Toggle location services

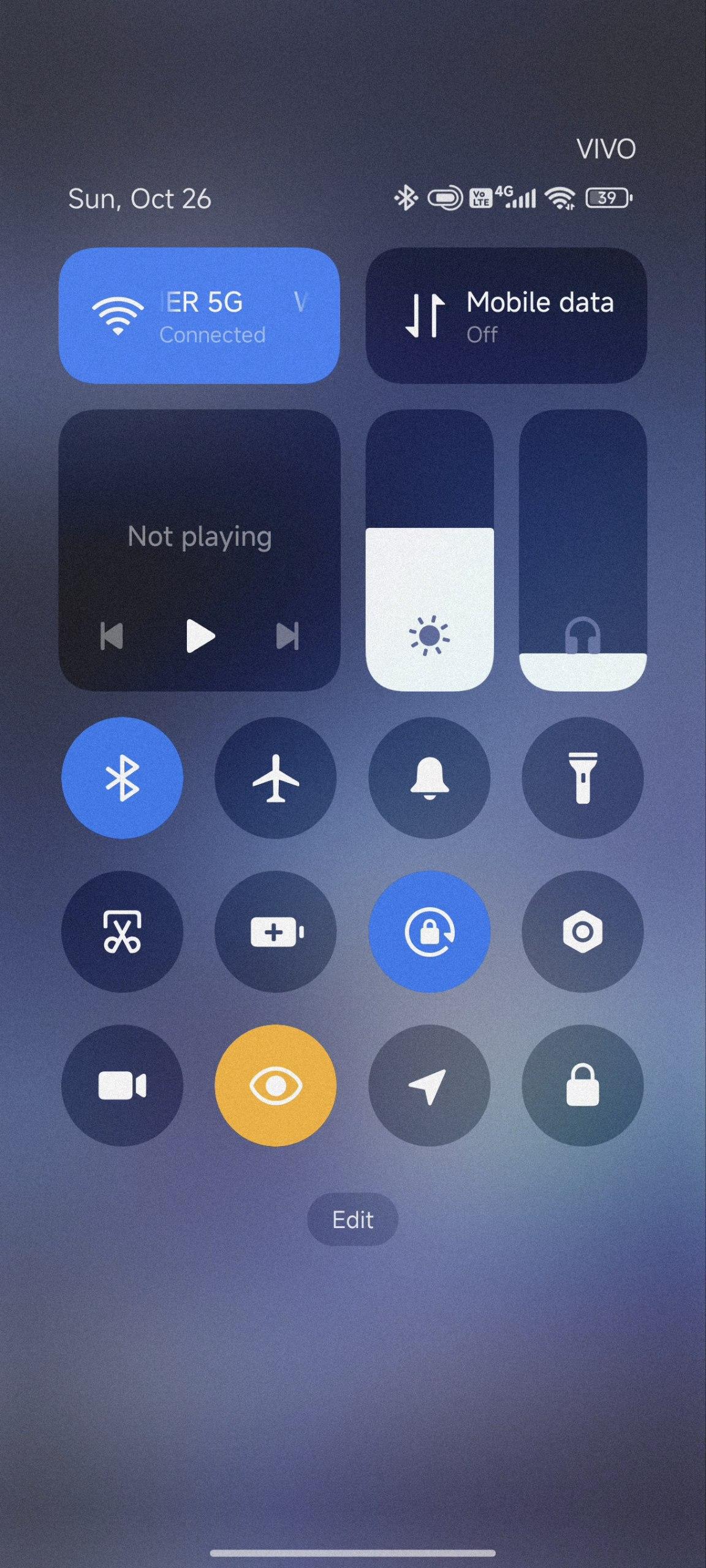(429, 1085)
